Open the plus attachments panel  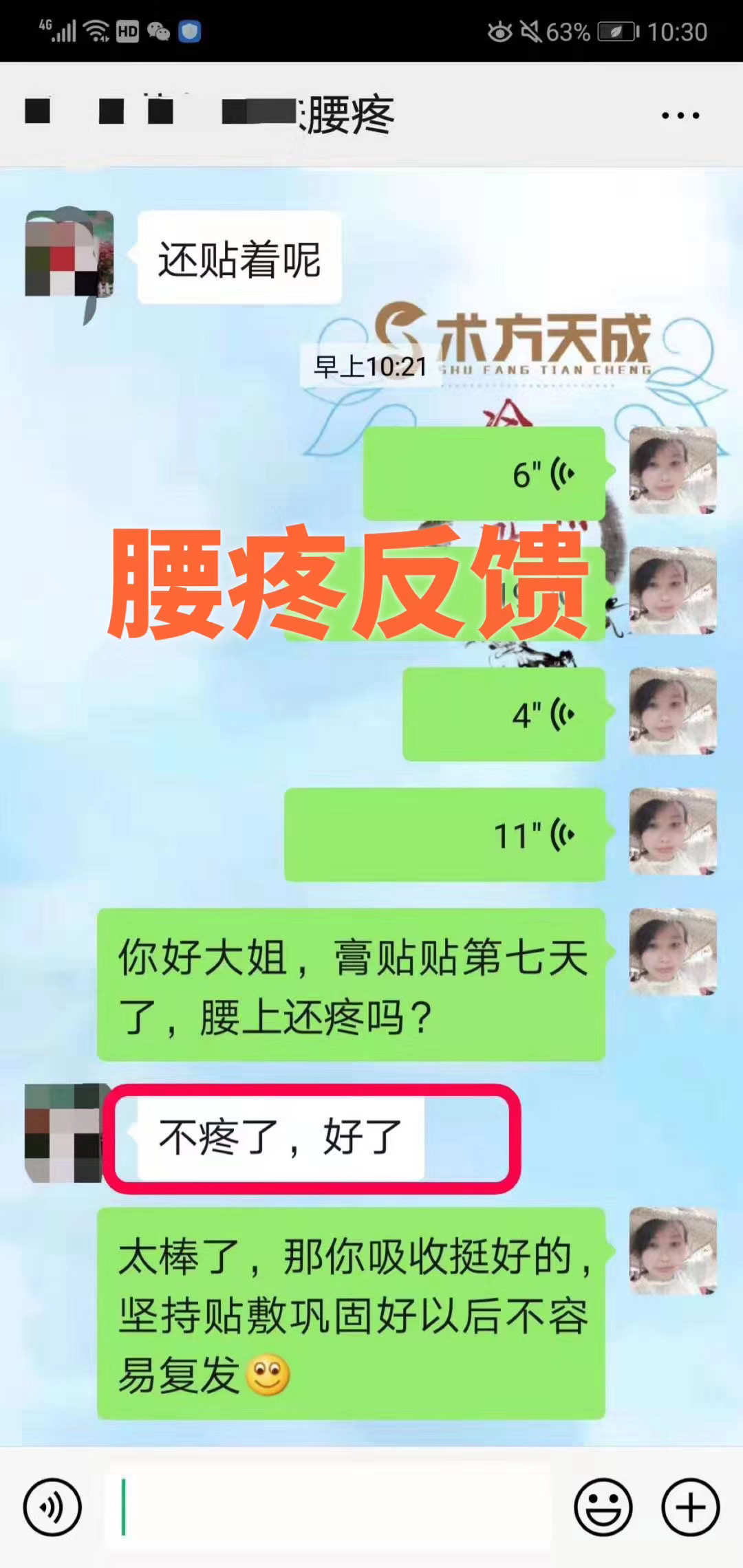690,1507
